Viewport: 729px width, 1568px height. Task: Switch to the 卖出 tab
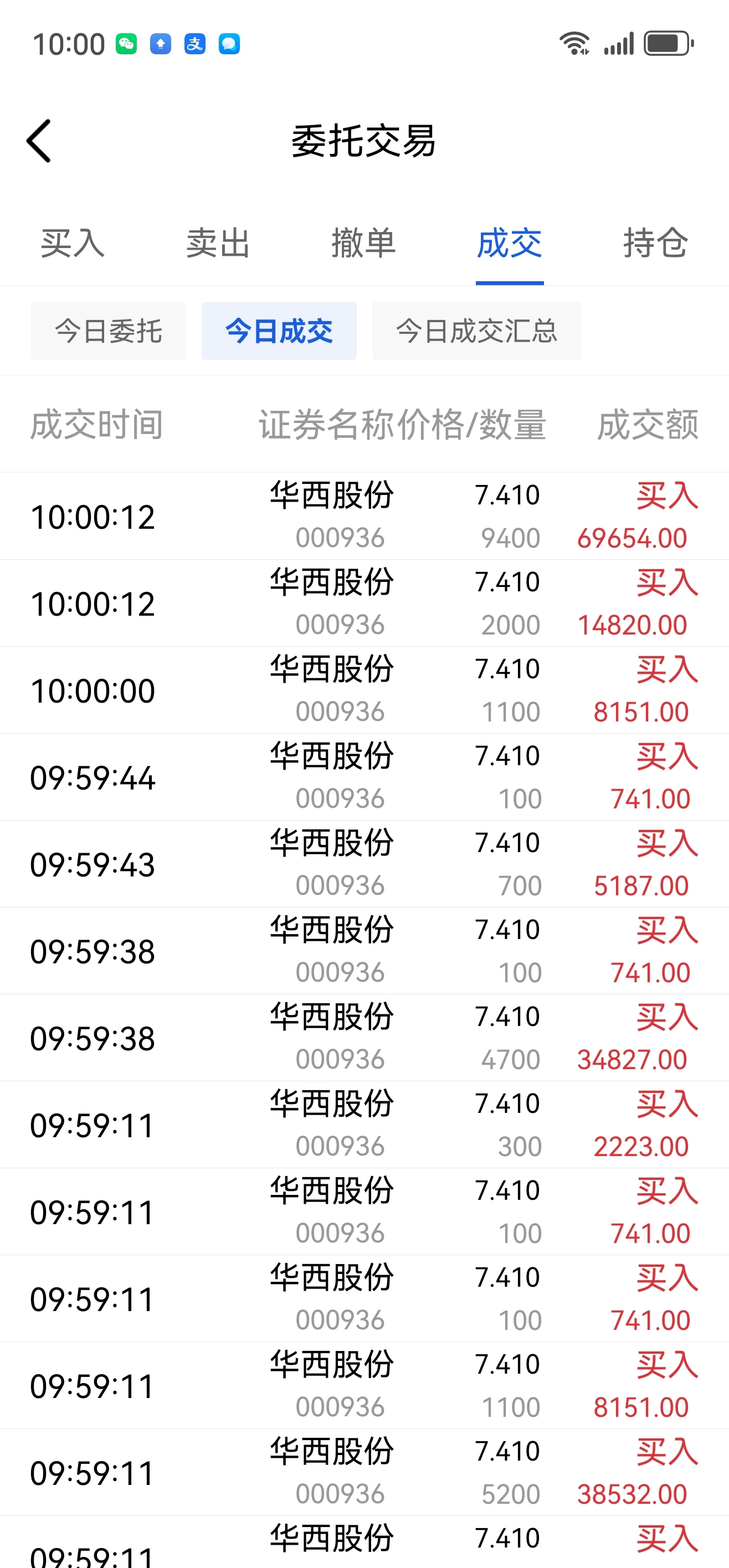(218, 244)
